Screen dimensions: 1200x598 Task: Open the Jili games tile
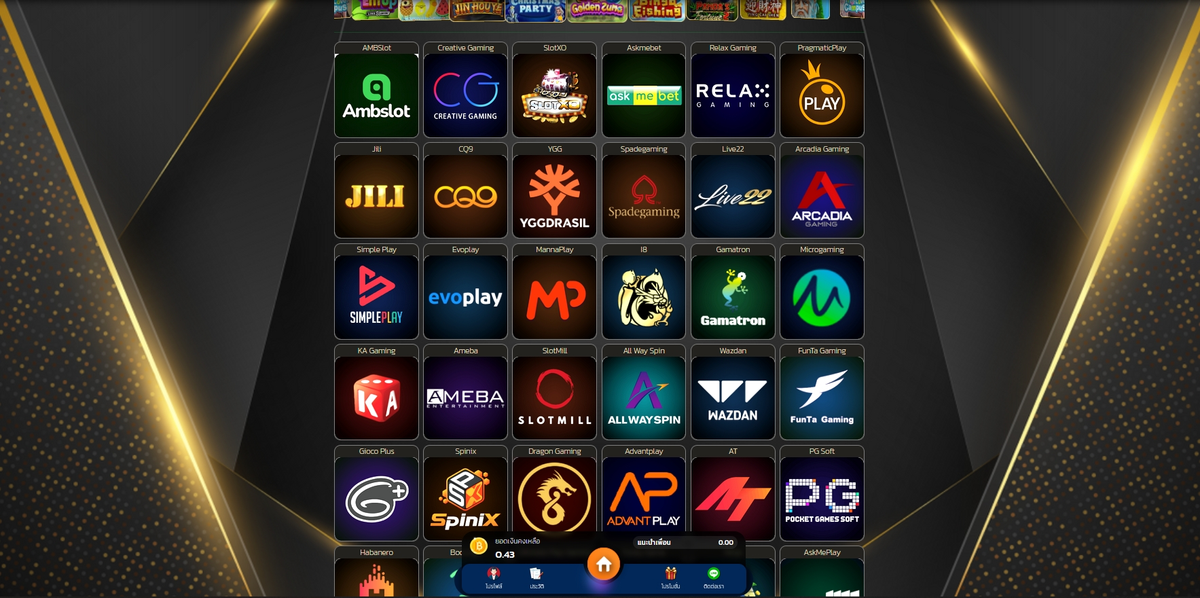coord(376,196)
